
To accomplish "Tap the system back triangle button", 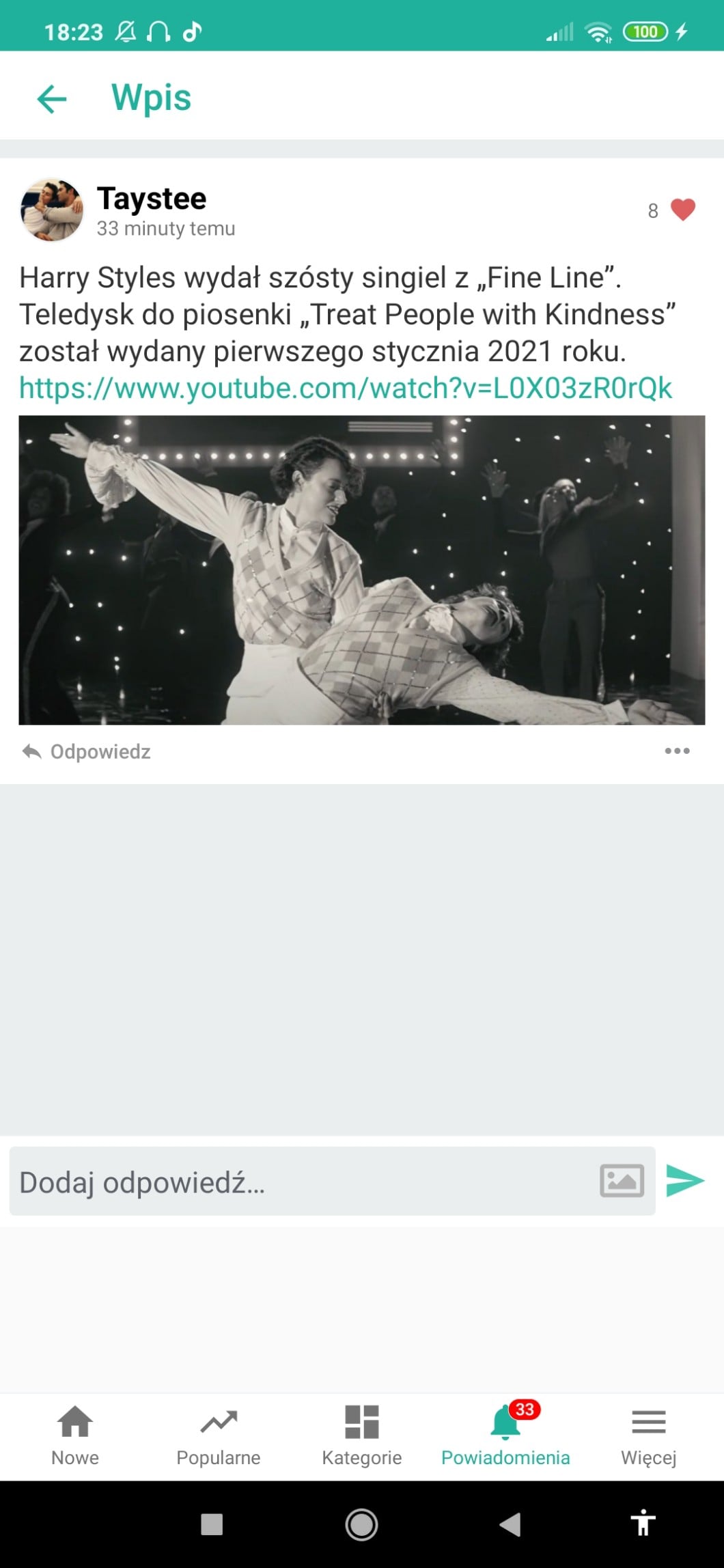I will 510,1525.
